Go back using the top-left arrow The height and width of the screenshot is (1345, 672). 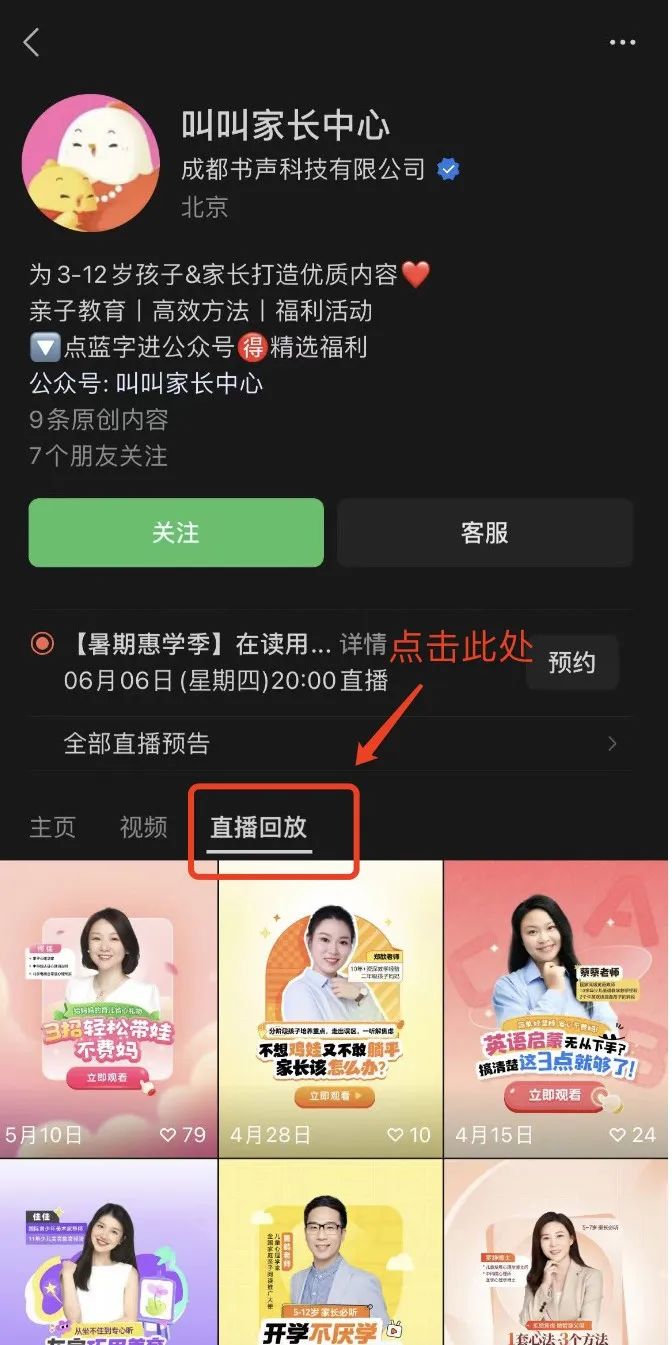(32, 42)
